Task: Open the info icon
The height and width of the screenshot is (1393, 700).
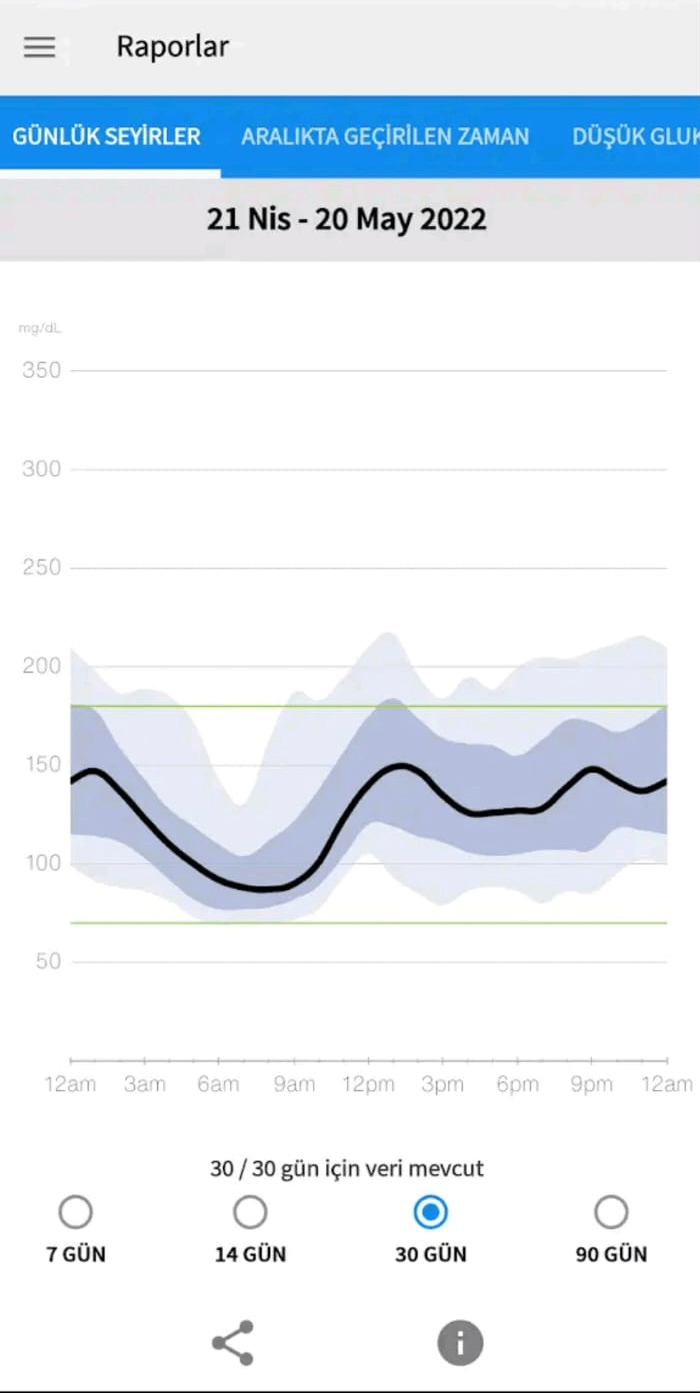Action: (460, 1343)
